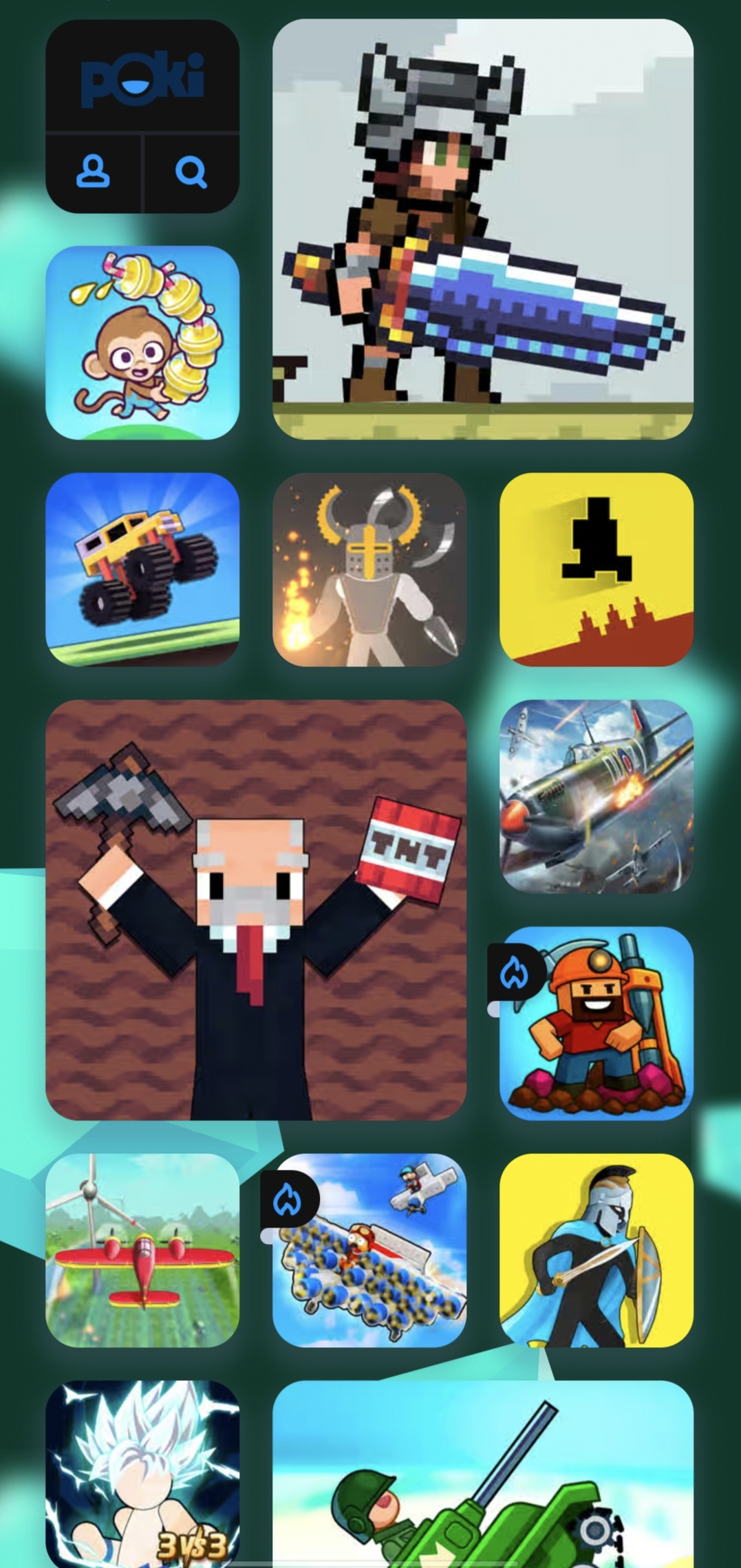The height and width of the screenshot is (1568, 741).
Task: Open the red biplane flying game
Action: pyautogui.click(x=142, y=1250)
